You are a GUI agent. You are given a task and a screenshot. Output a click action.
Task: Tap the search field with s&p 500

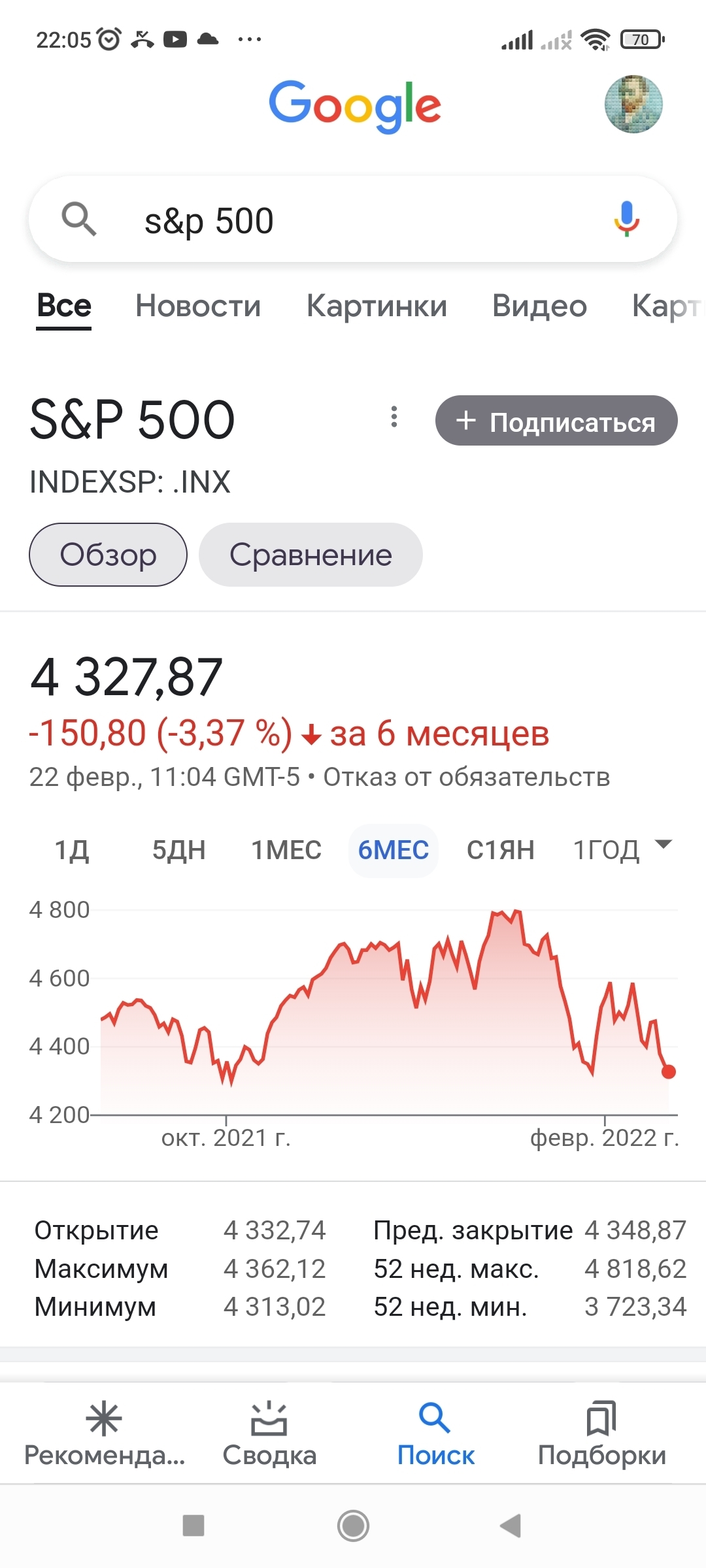[x=353, y=220]
